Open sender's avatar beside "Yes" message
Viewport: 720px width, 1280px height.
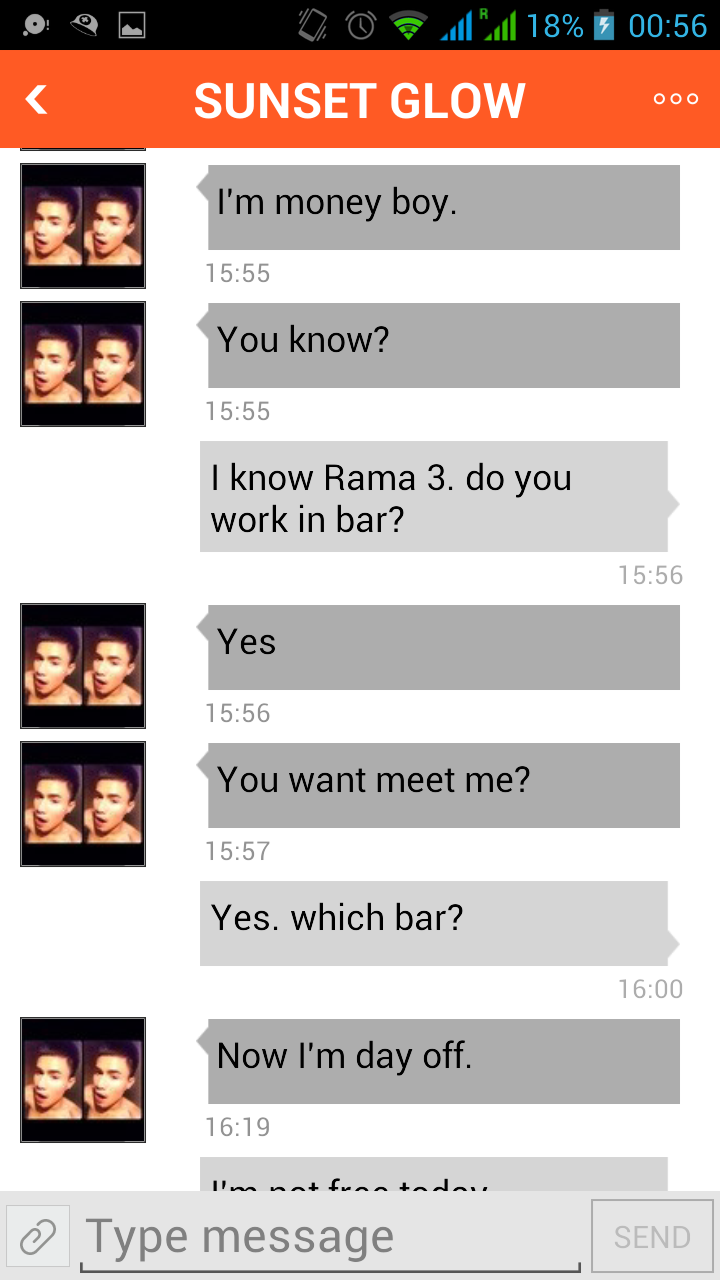click(x=83, y=666)
